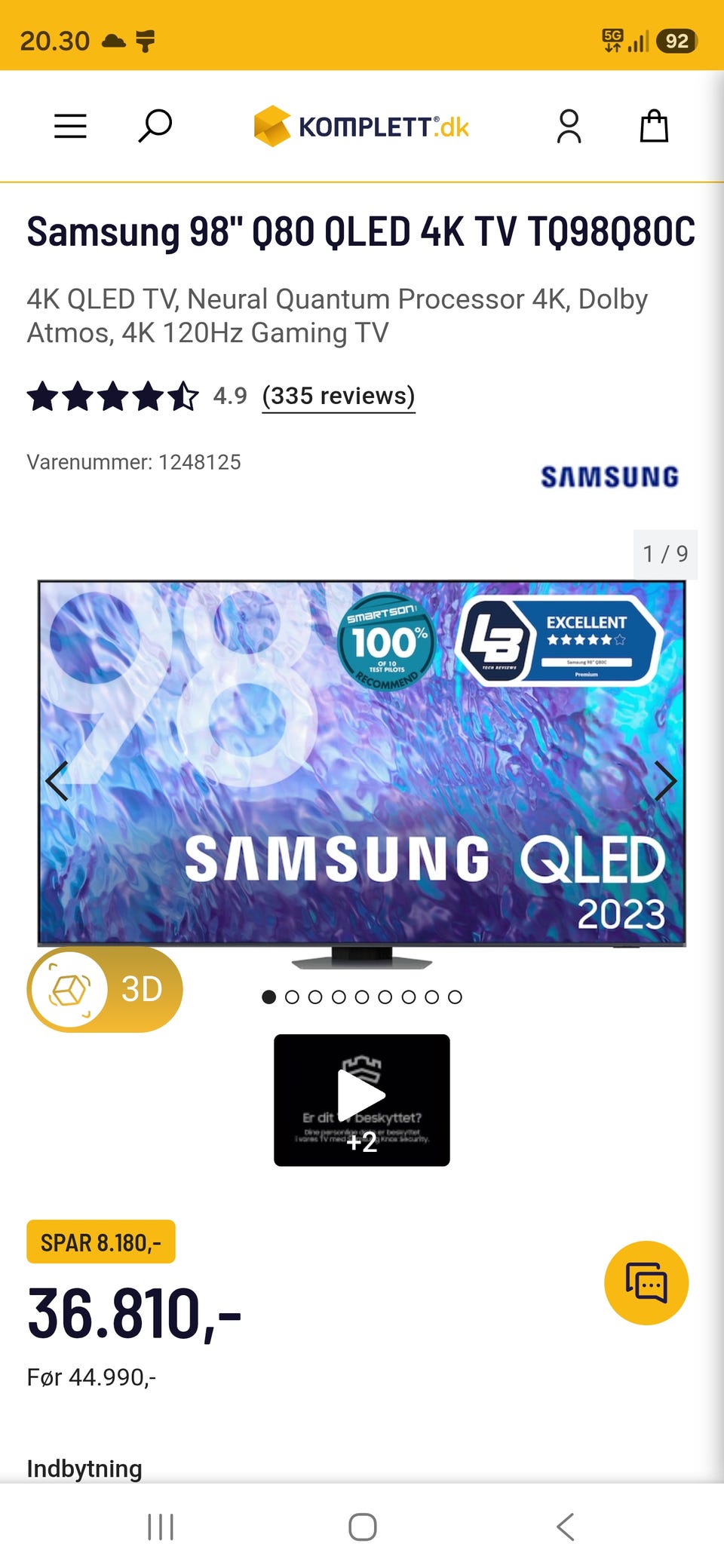724x1568 pixels.
Task: Jump to the last image dot
Action: pyautogui.click(x=455, y=997)
